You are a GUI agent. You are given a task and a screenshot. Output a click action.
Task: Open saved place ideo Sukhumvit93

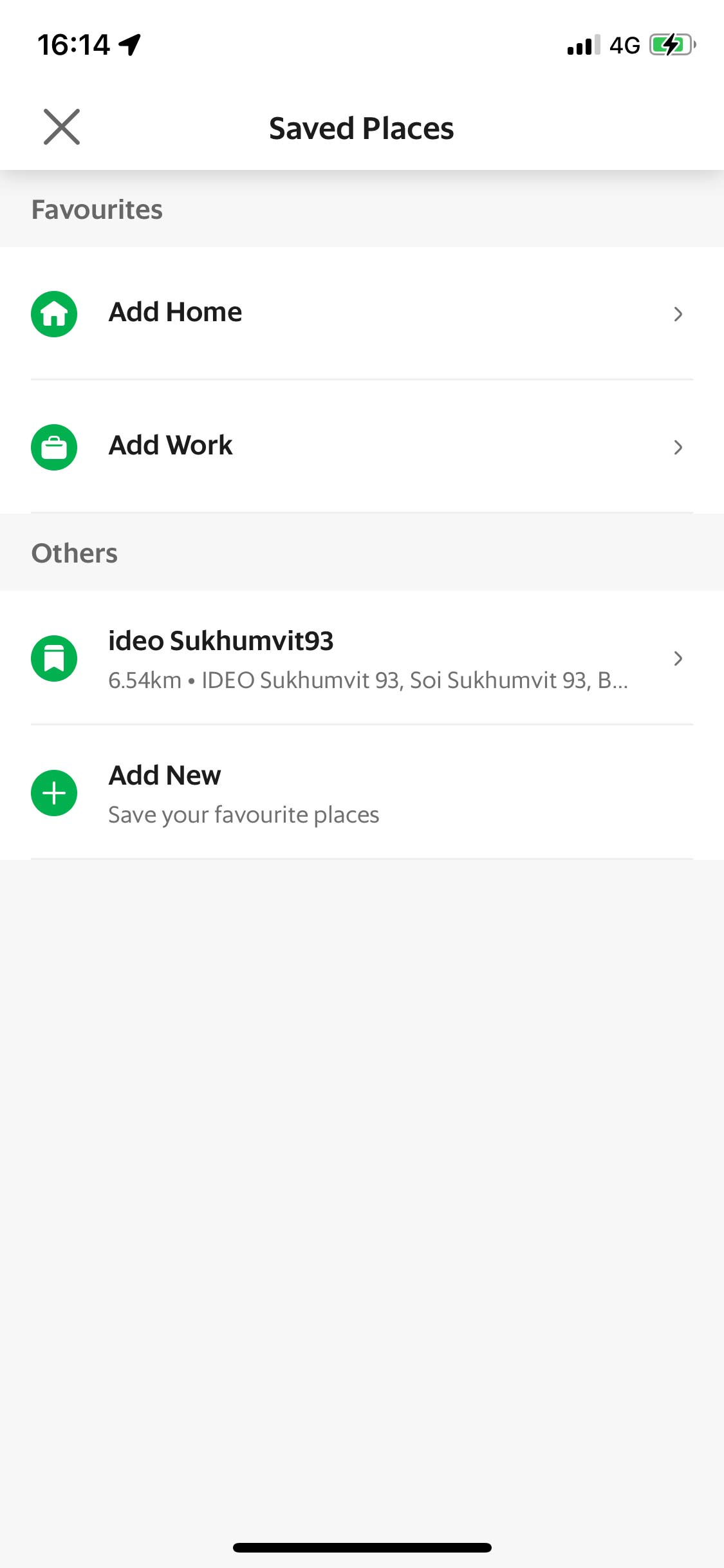[x=362, y=658]
